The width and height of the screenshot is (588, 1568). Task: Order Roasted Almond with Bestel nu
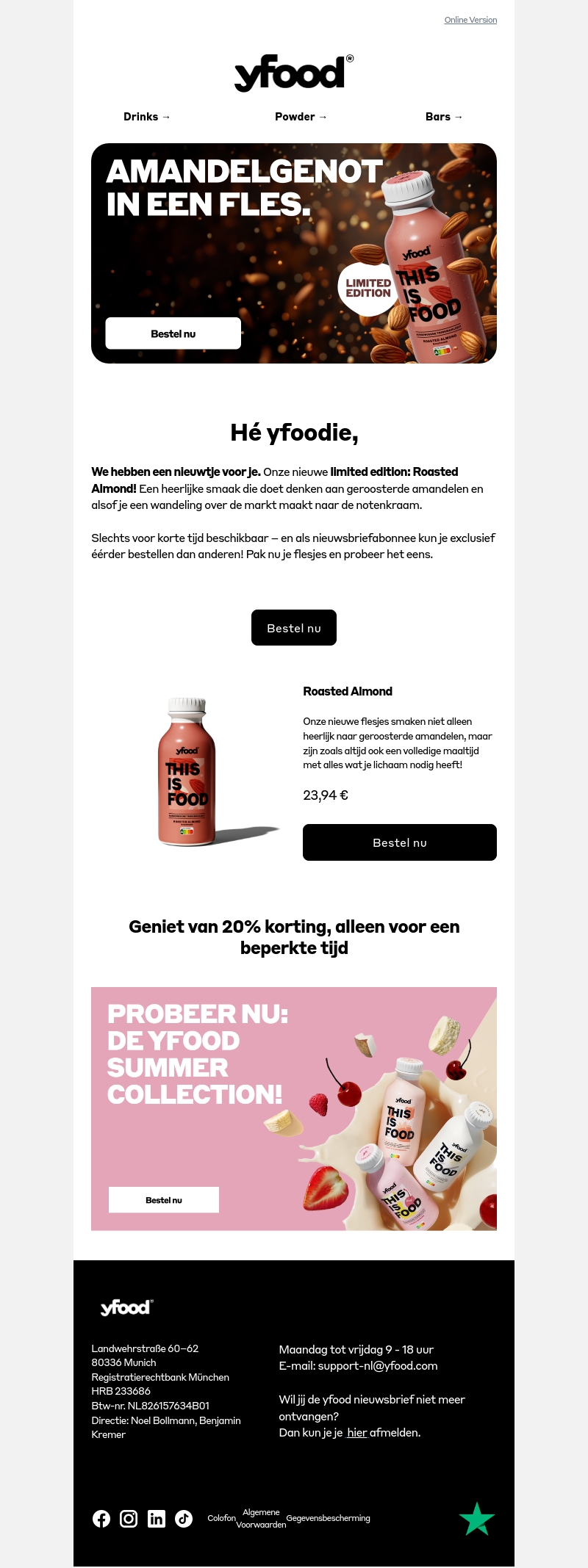[x=399, y=842]
